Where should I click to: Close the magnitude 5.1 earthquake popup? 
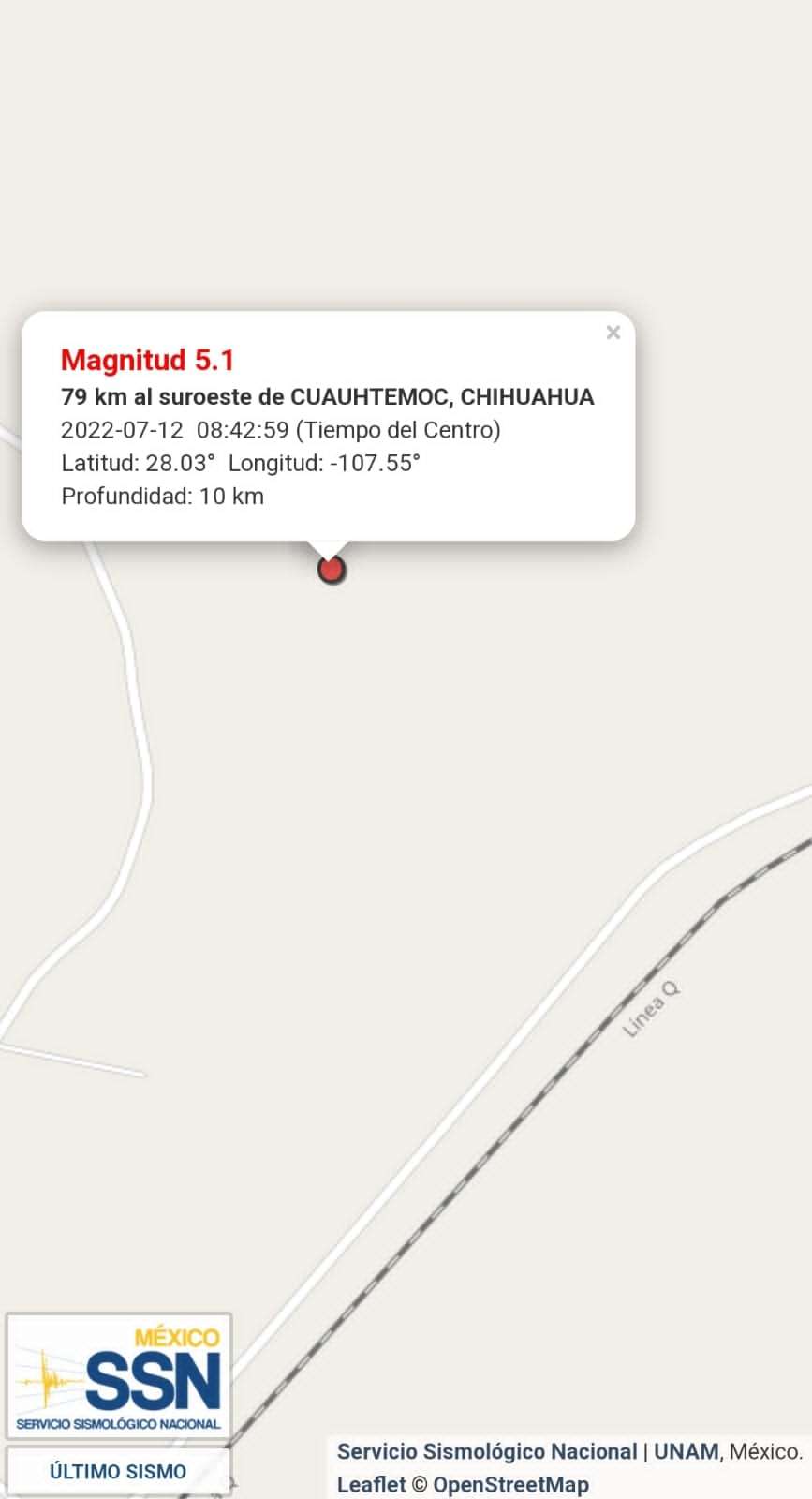[613, 333]
